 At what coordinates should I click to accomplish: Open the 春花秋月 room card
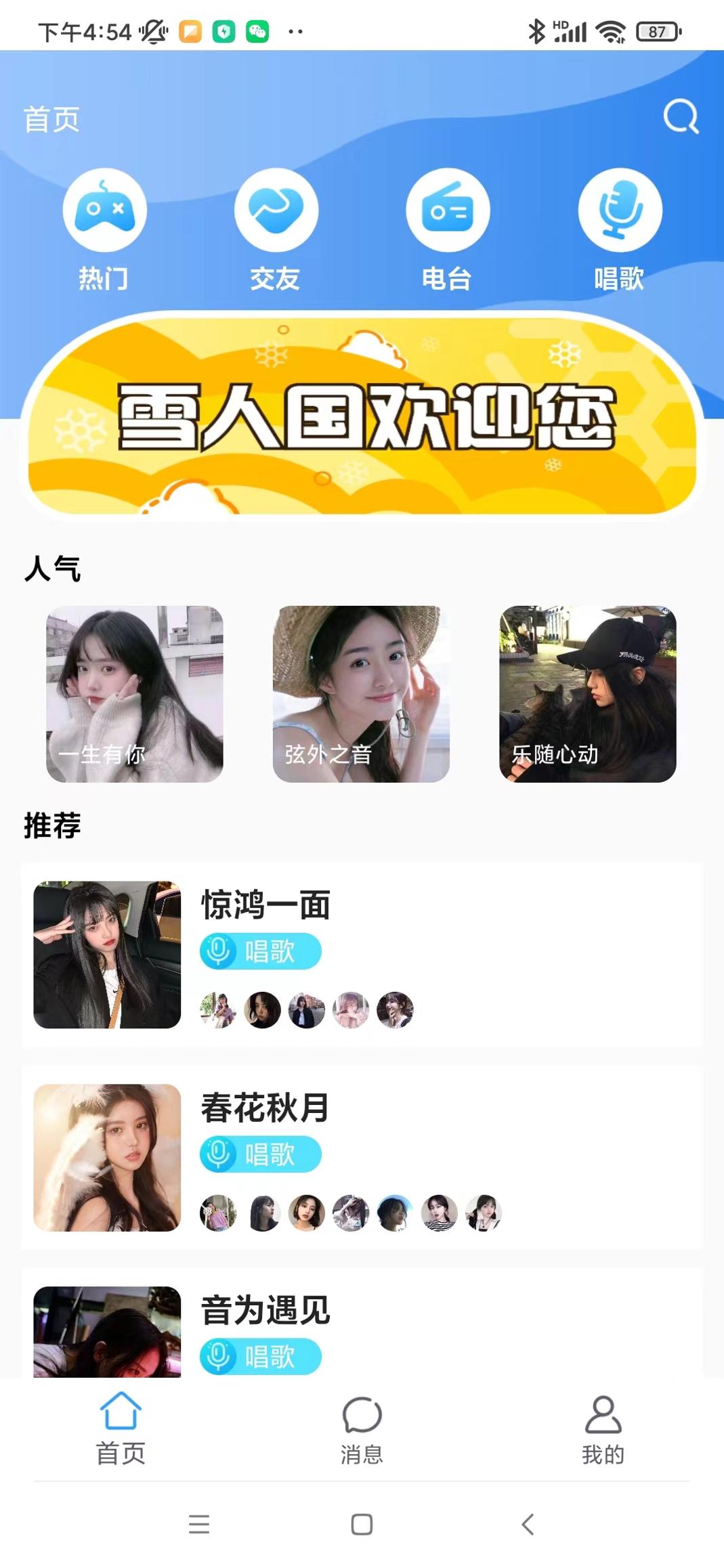click(362, 1157)
